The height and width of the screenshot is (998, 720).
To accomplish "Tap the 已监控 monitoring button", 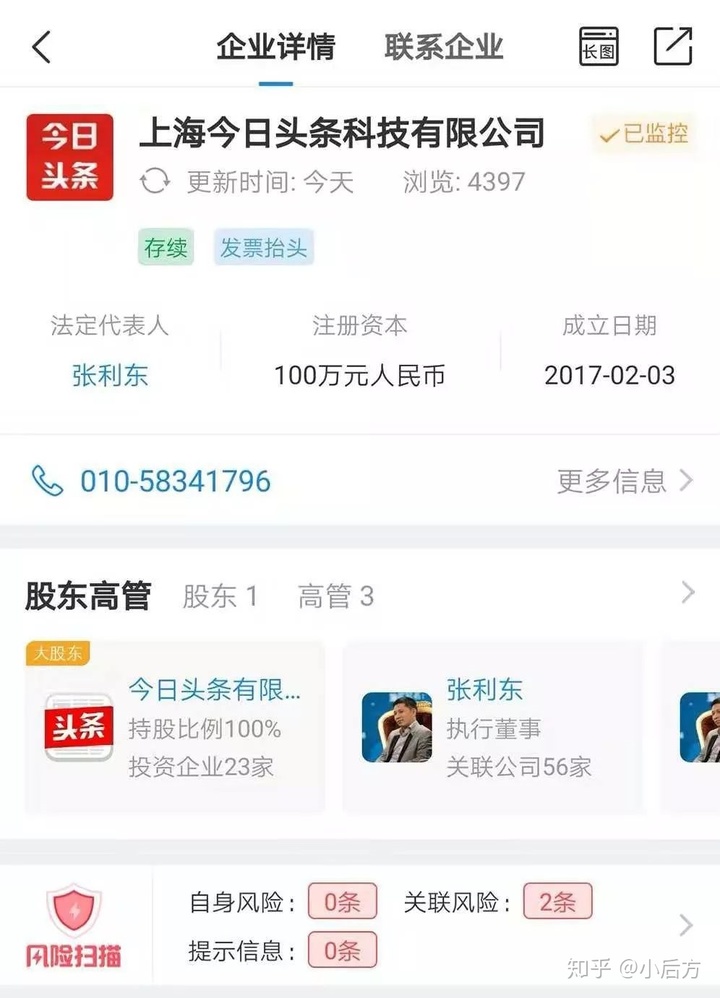I will coord(644,134).
